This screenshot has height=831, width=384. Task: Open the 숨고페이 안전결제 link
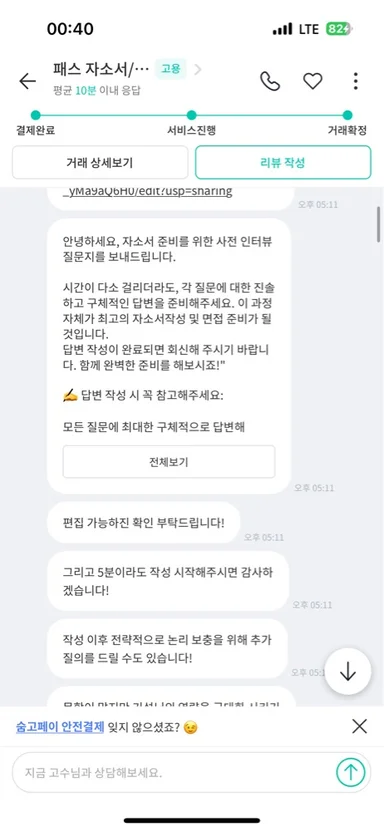60,727
